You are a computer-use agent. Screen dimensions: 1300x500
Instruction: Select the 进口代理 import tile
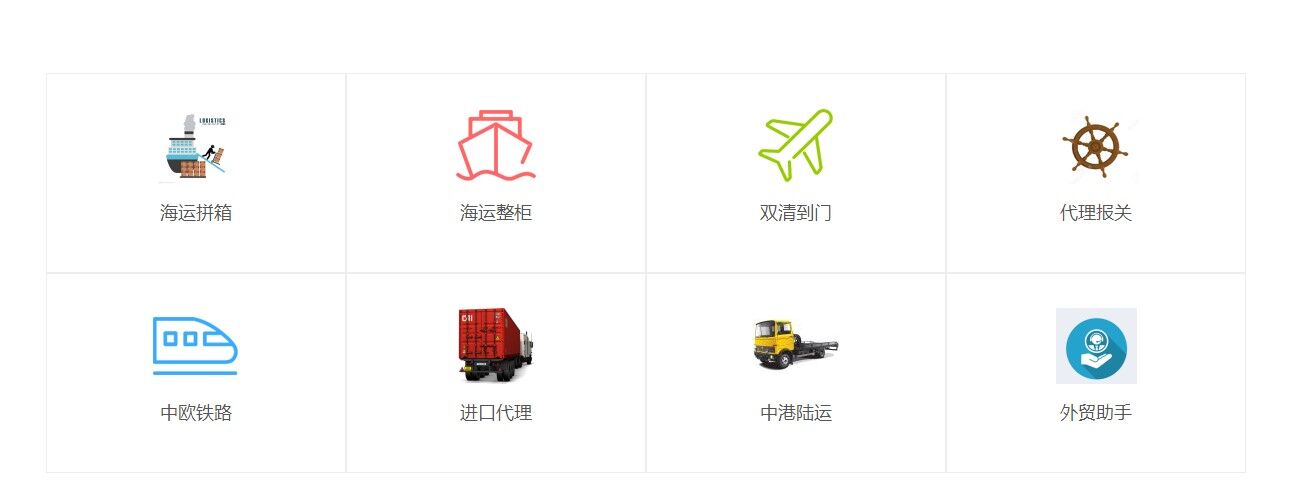(x=496, y=372)
